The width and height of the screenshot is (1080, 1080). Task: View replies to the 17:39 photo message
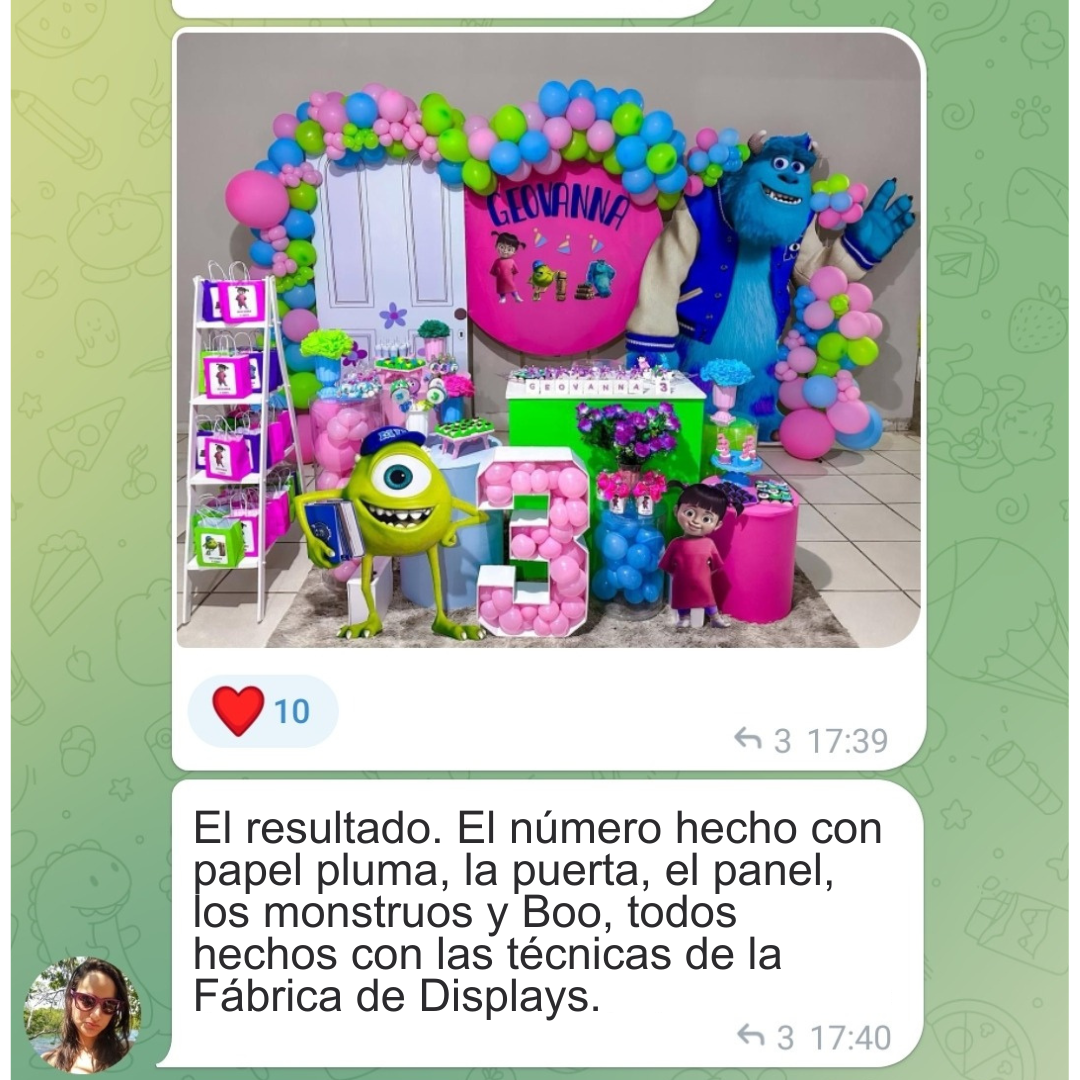(762, 740)
